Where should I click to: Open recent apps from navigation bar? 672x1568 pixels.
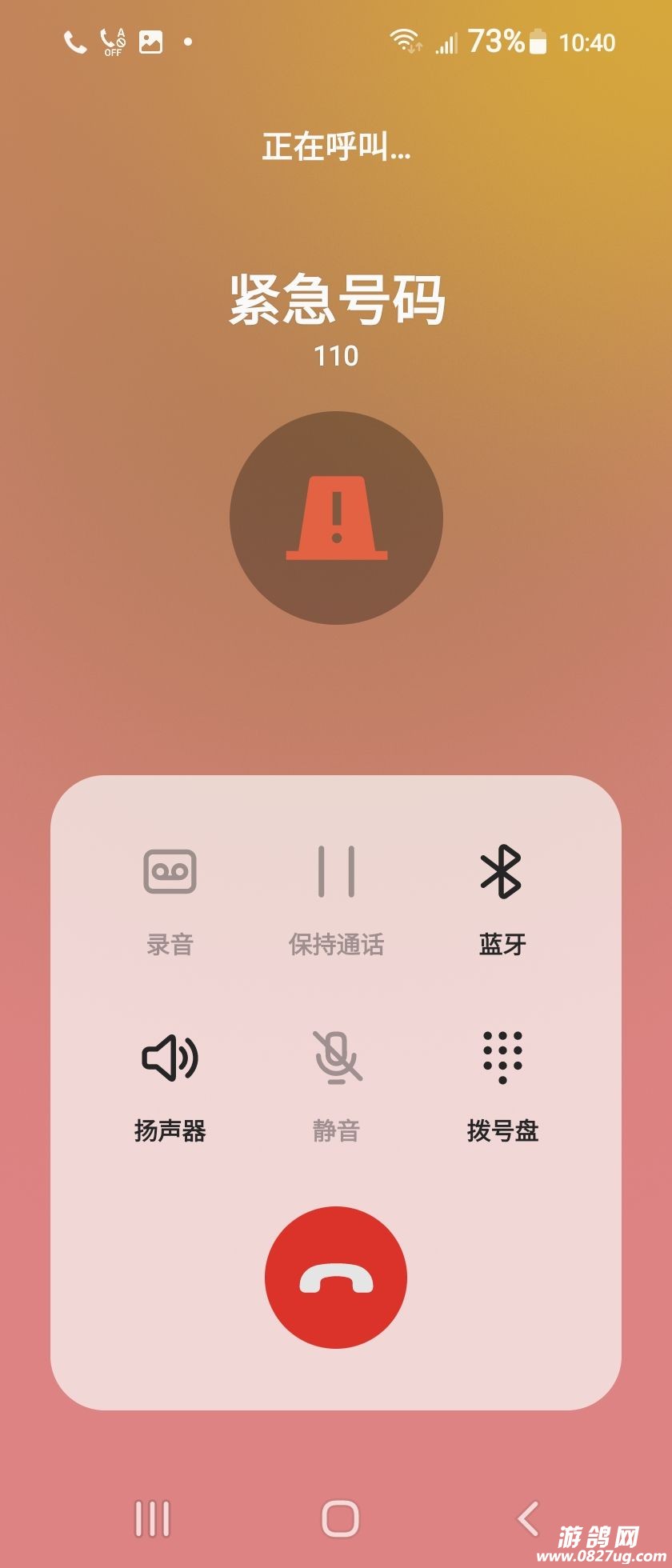(x=152, y=1518)
